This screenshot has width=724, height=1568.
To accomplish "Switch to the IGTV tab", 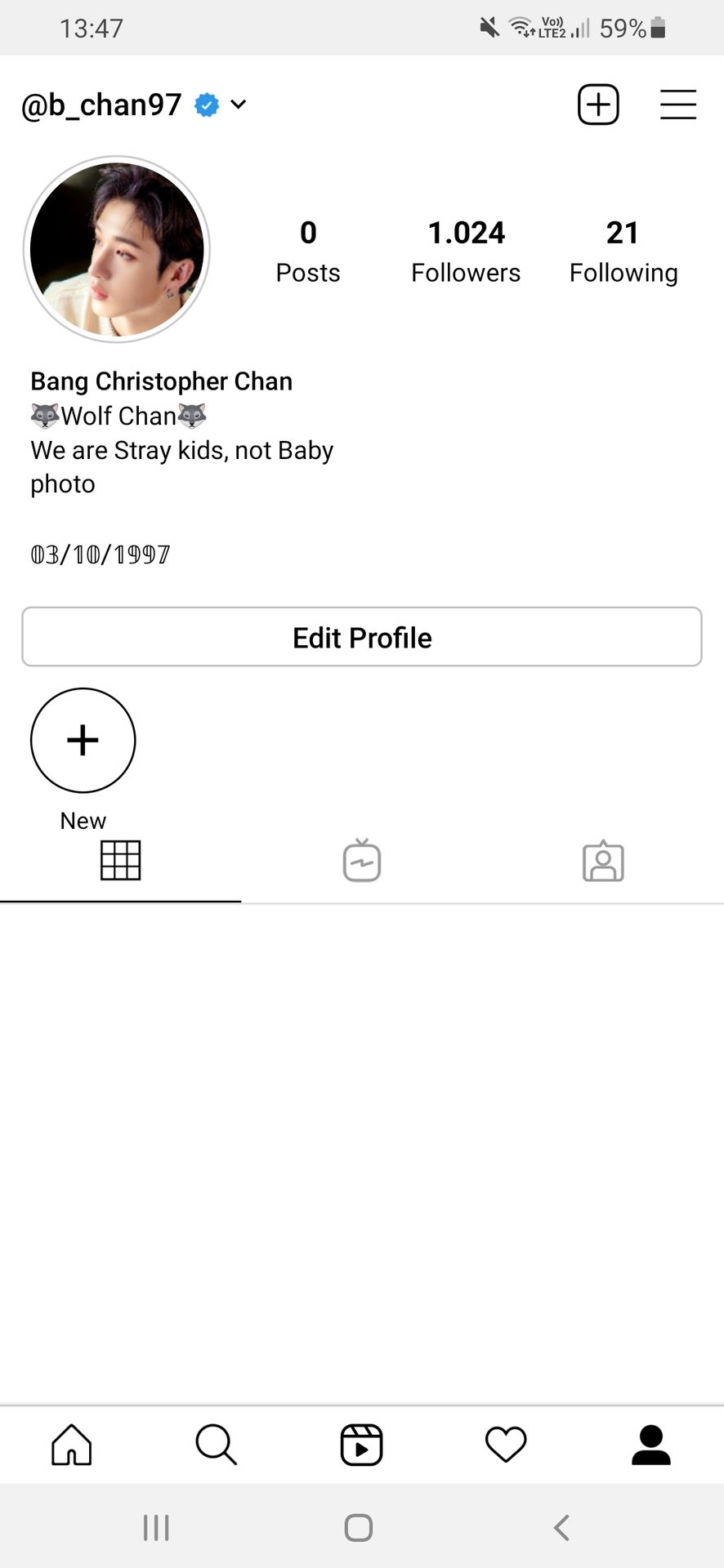I will 362,861.
